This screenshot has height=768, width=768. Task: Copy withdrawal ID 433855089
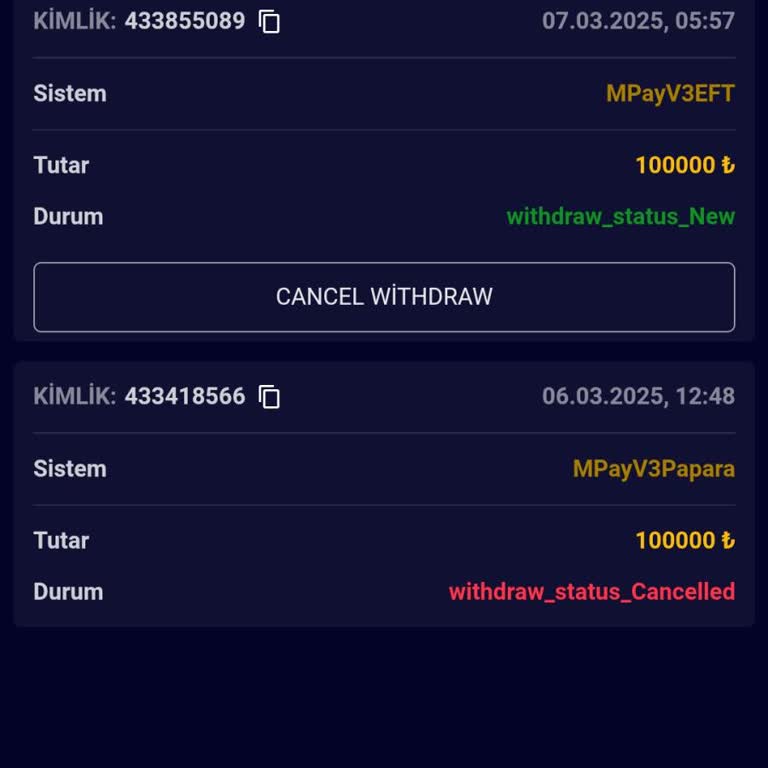tap(269, 21)
